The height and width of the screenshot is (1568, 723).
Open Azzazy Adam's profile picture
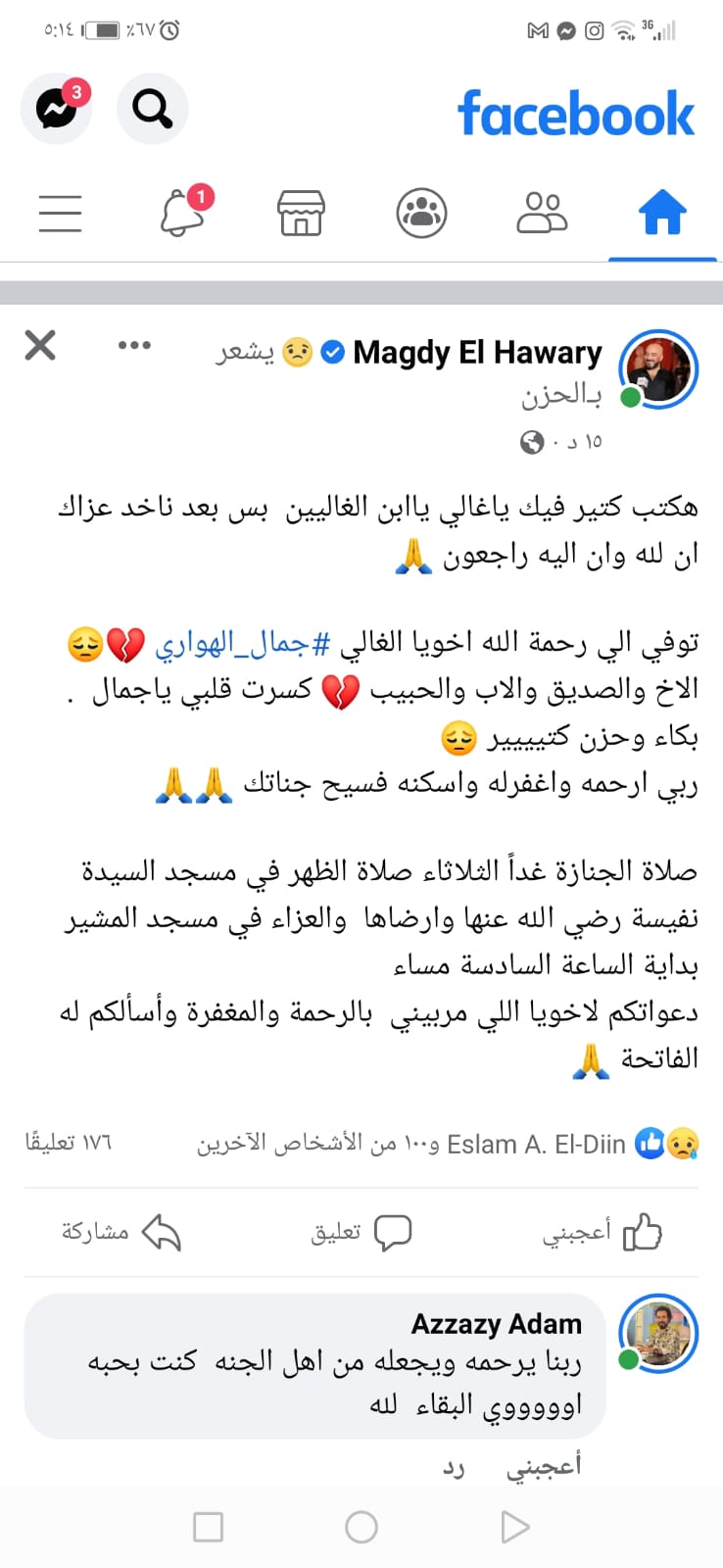pyautogui.click(x=657, y=1334)
